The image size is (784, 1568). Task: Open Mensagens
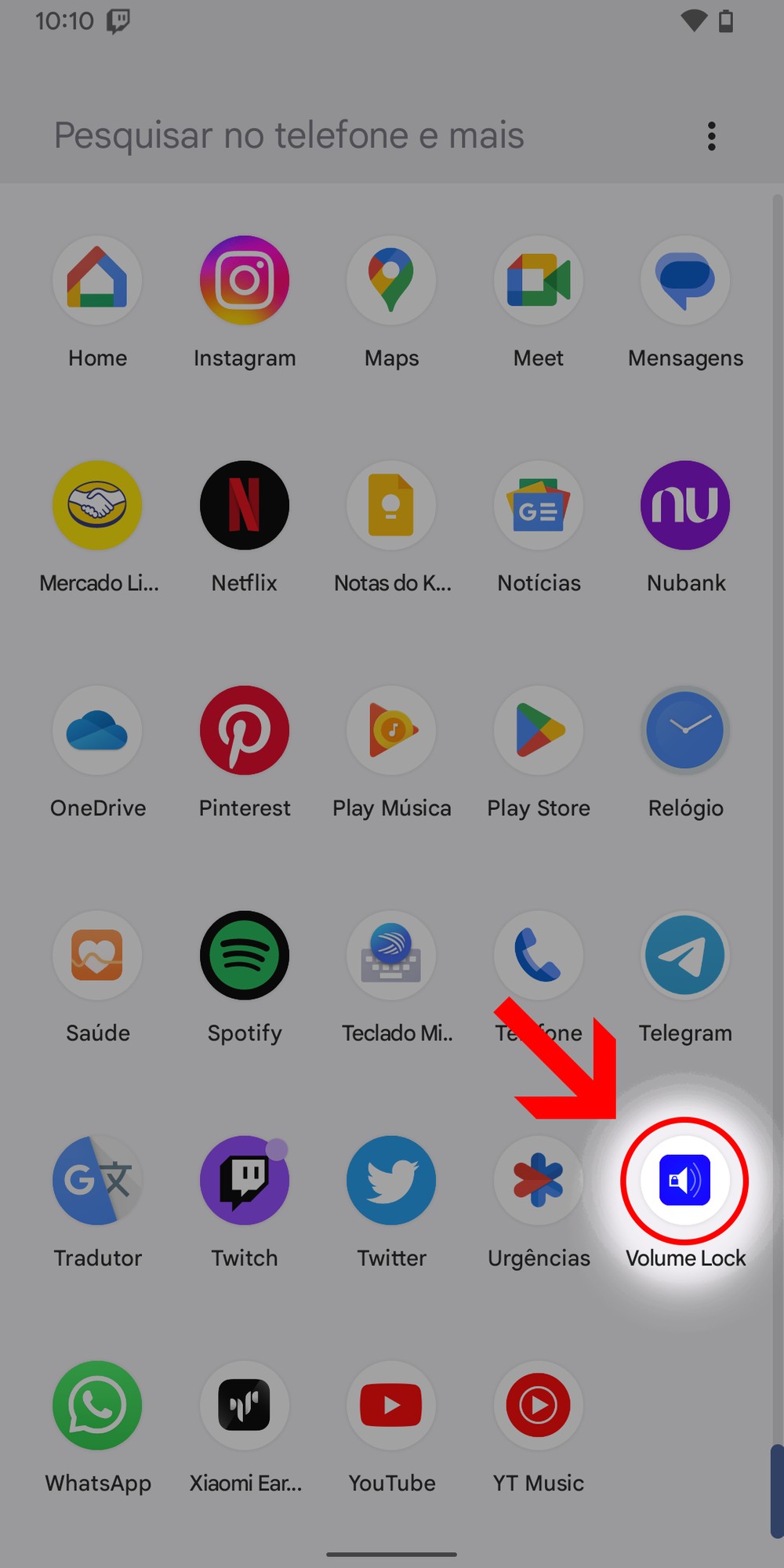[x=685, y=281]
